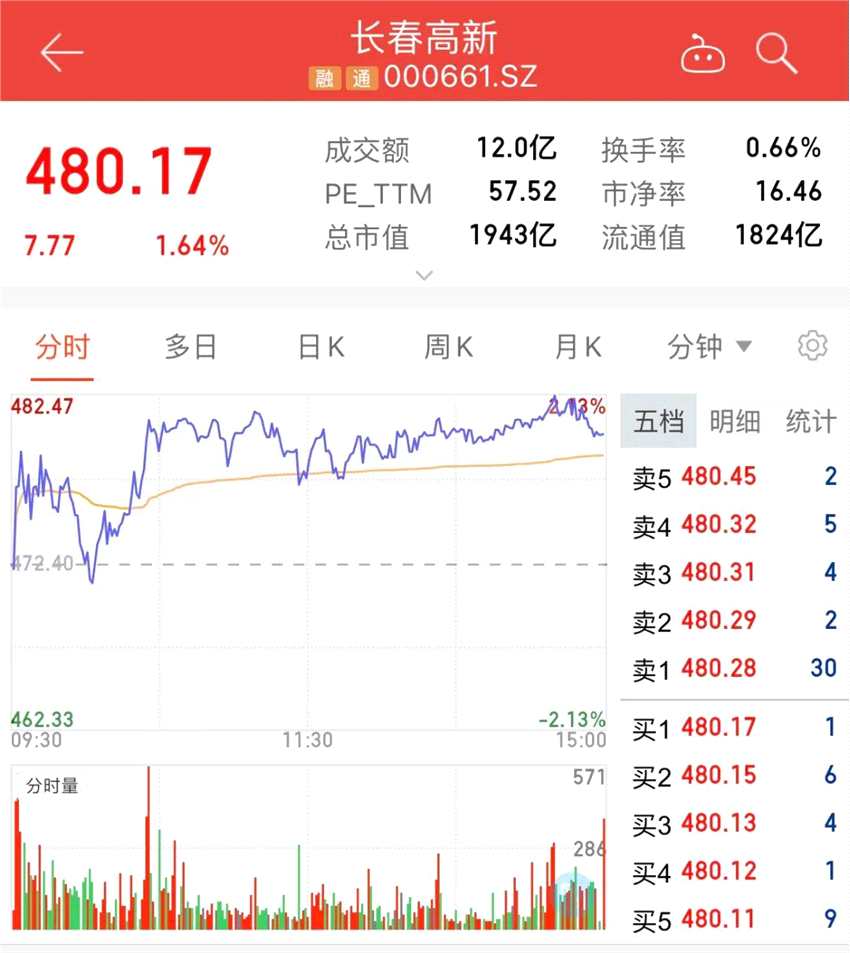The width and height of the screenshot is (850, 953).
Task: Open the 分钟 interval dropdown
Action: [x=709, y=347]
